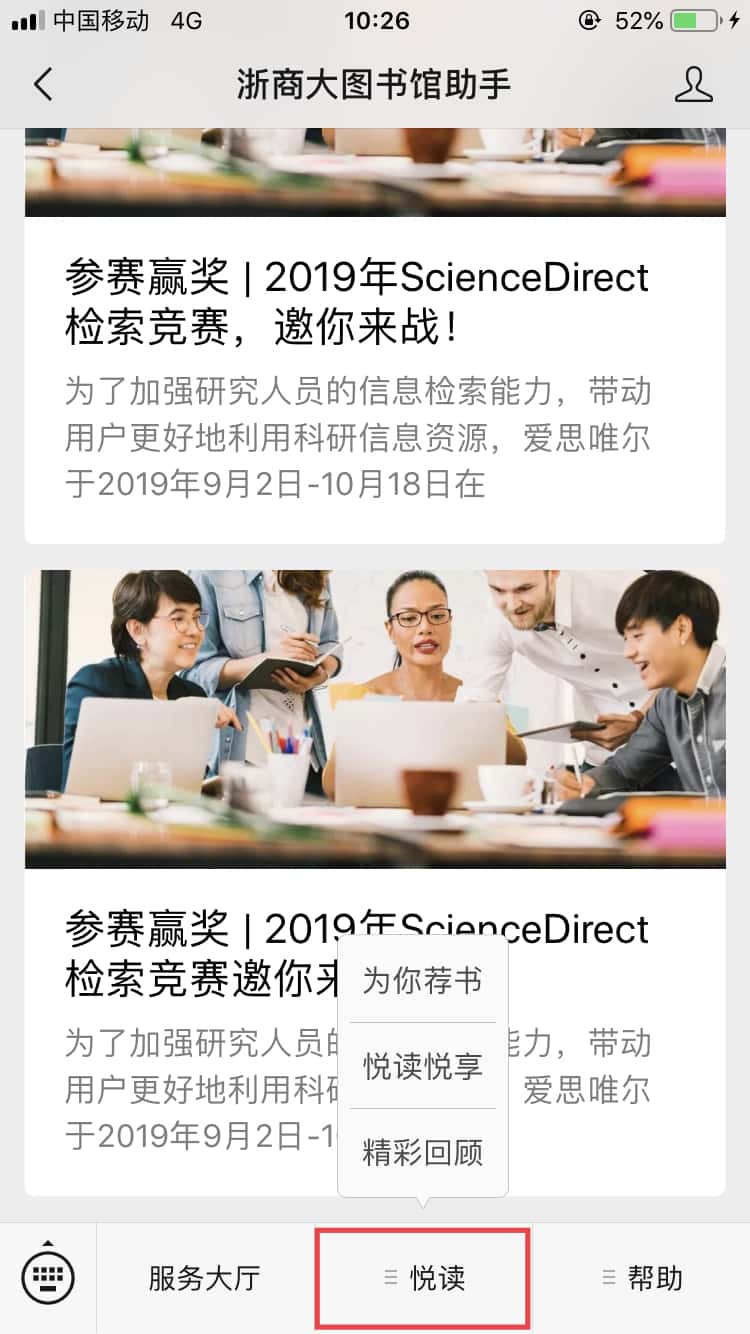The width and height of the screenshot is (750, 1334).
Task: Select 精彩回顾 from popup menu
Action: [422, 1152]
